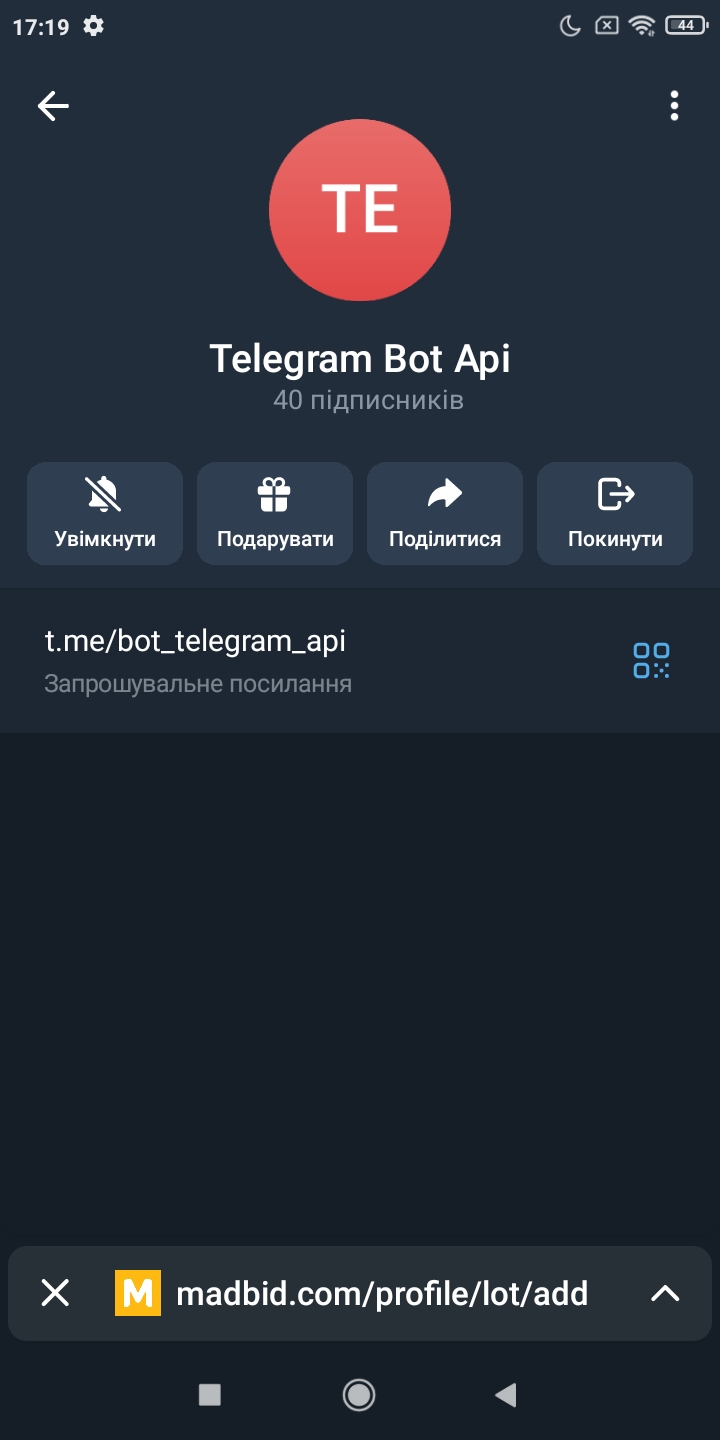
Task: Tap the leave icon above Покинути
Action: tap(614, 492)
